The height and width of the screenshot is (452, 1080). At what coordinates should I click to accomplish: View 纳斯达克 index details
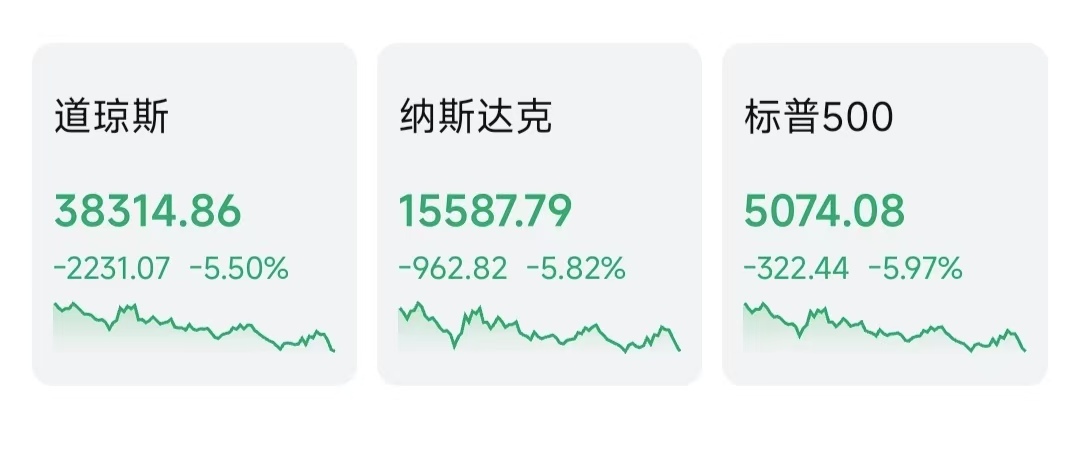[539, 214]
